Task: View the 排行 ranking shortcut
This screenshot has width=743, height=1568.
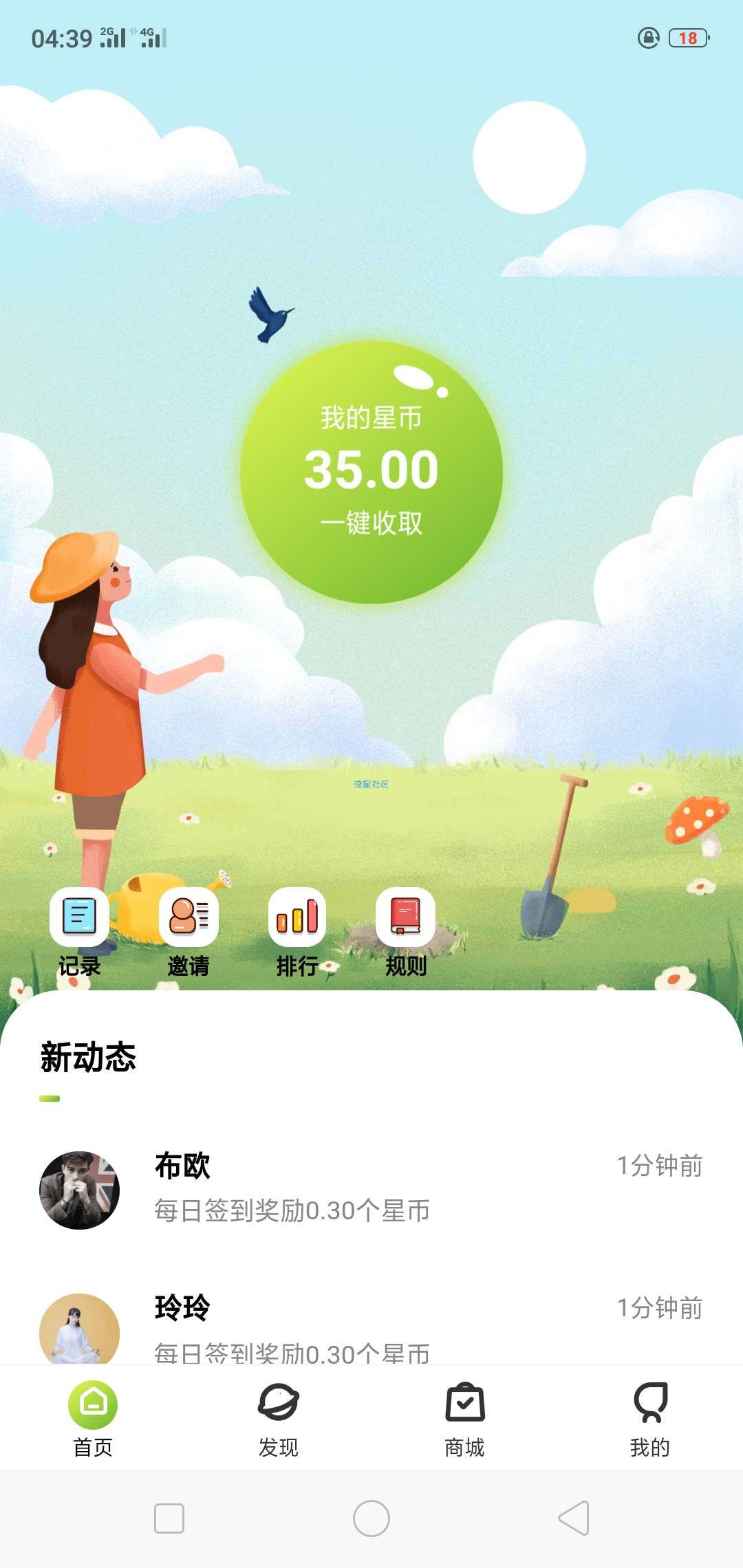Action: [297, 933]
